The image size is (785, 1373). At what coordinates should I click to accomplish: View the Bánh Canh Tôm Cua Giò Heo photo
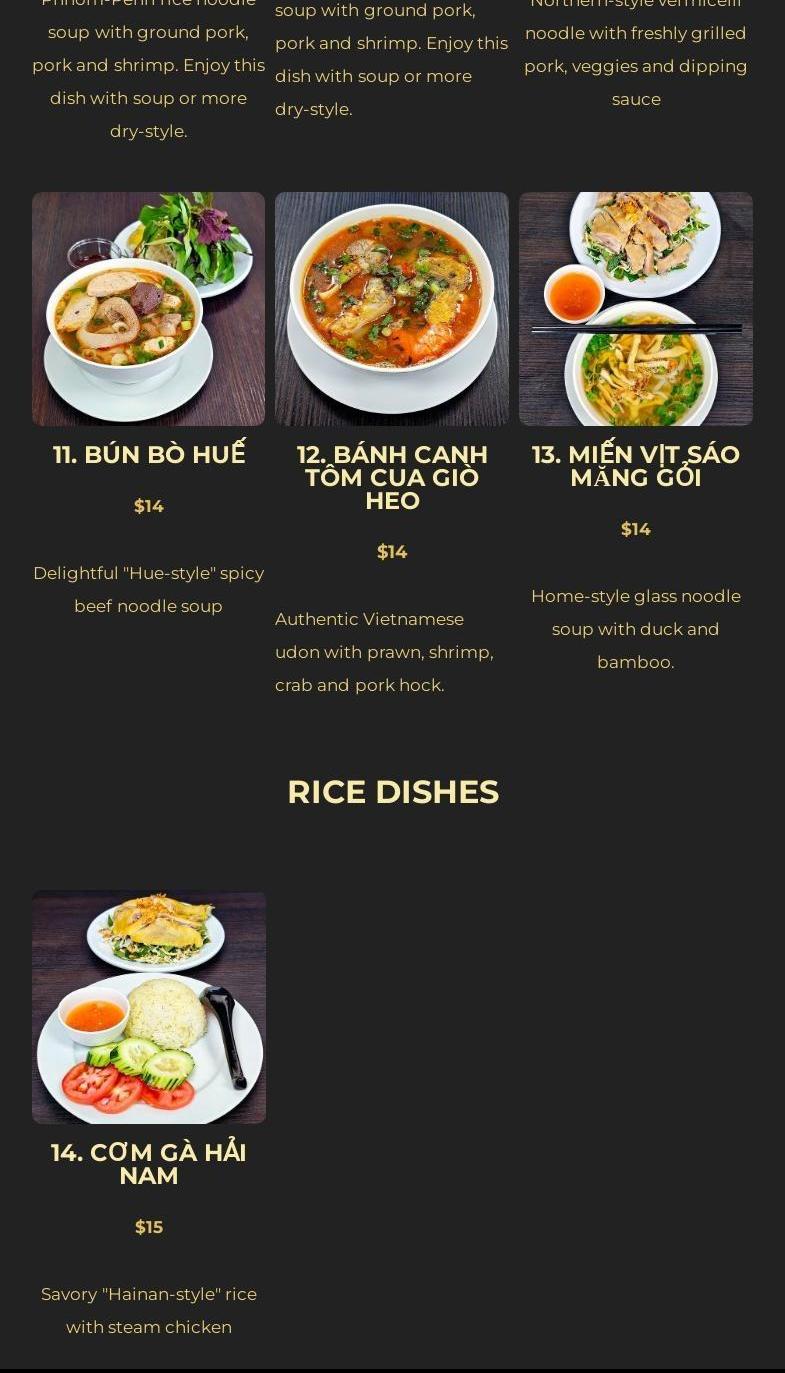point(391,308)
